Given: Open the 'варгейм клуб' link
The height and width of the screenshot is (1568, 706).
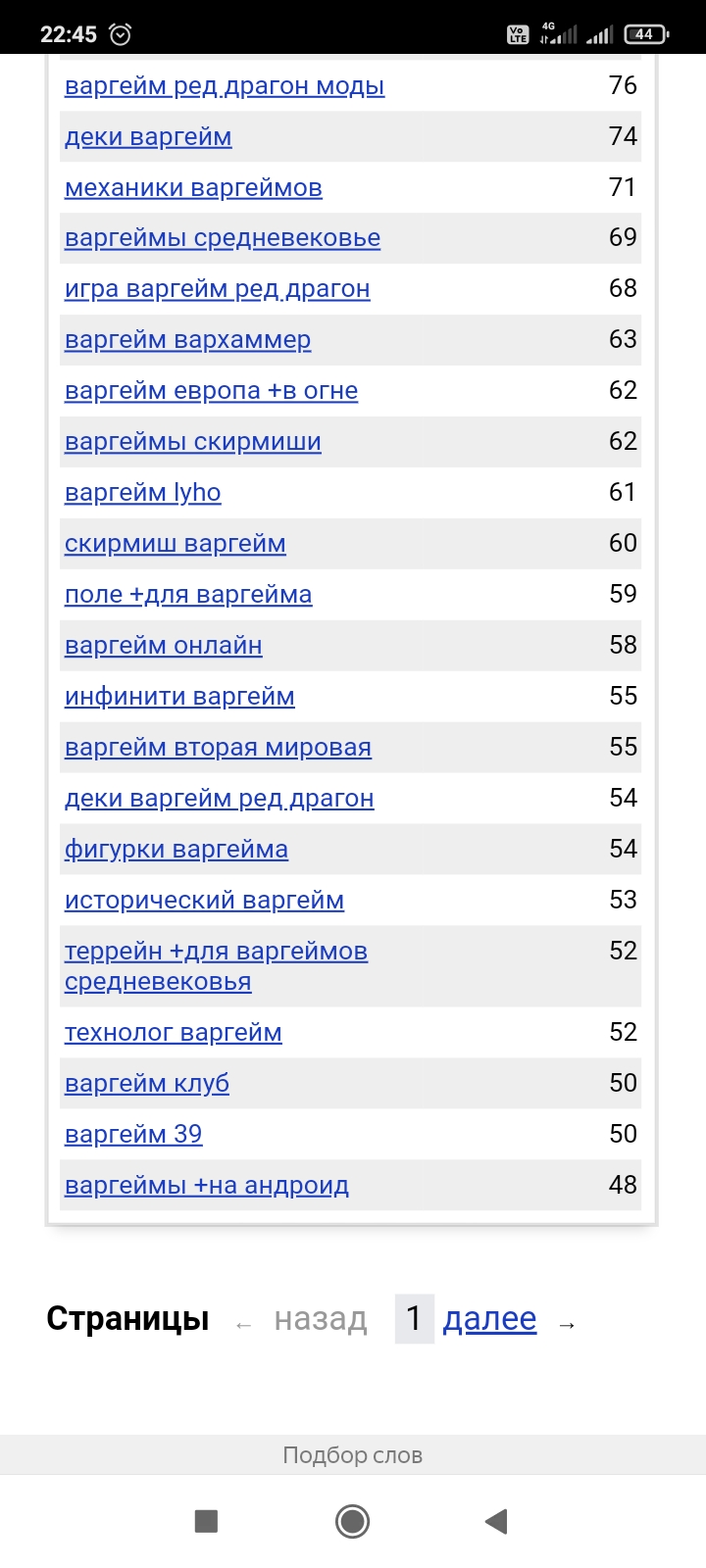Looking at the screenshot, I should 147,1084.
